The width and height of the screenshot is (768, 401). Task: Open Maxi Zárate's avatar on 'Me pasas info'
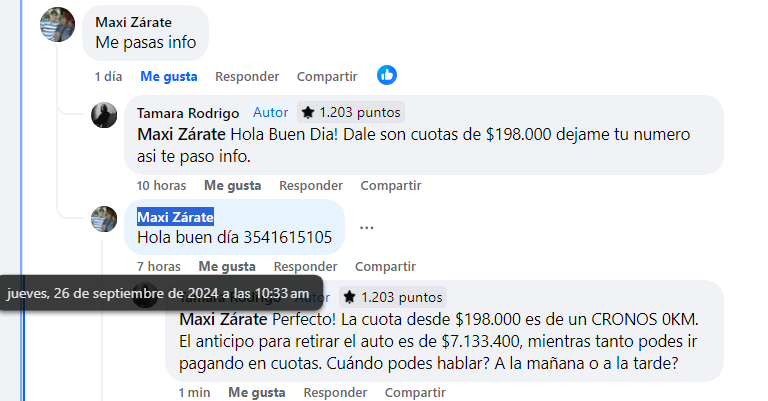click(x=58, y=24)
